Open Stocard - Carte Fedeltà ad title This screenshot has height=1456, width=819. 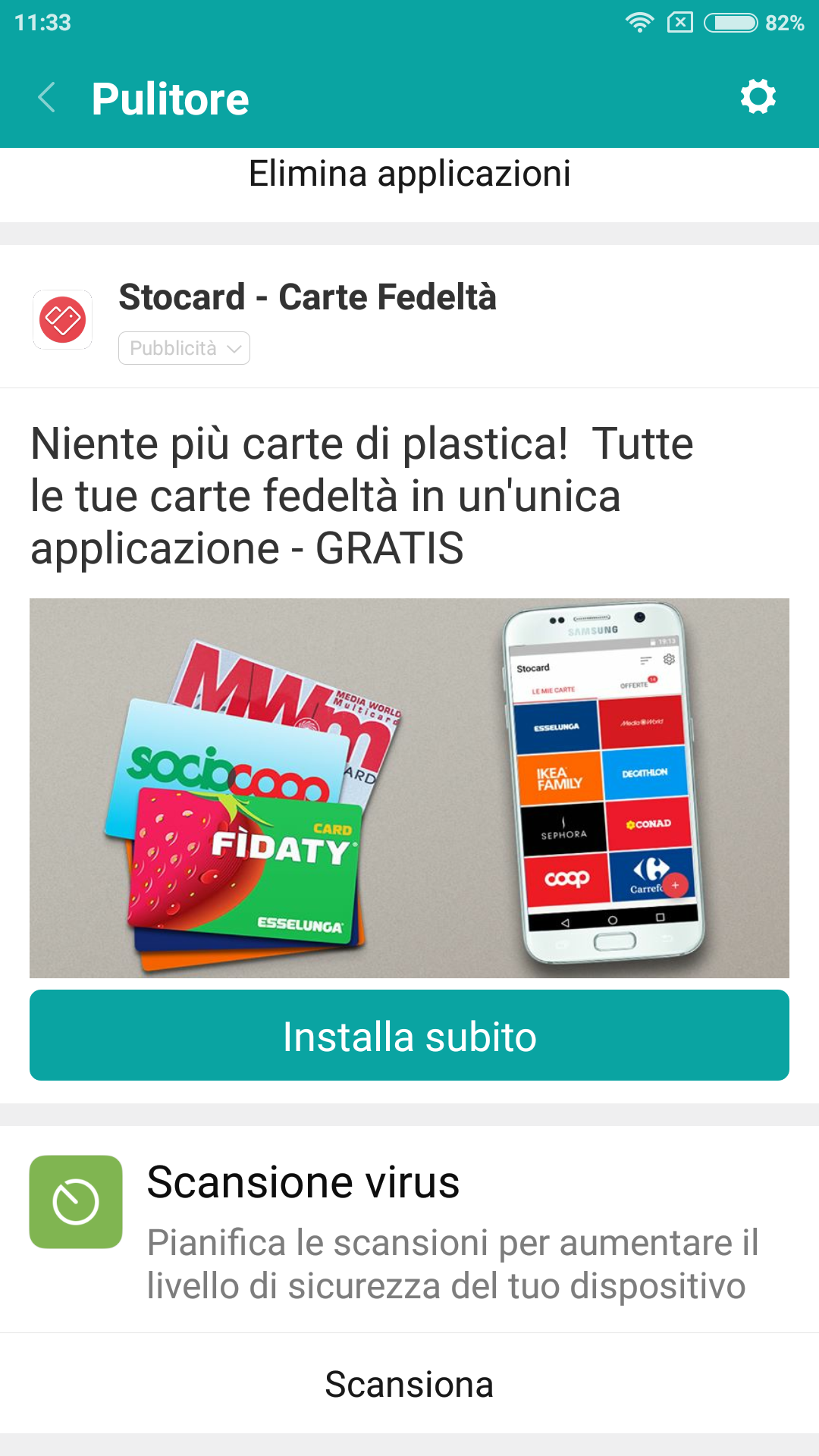pyautogui.click(x=307, y=297)
